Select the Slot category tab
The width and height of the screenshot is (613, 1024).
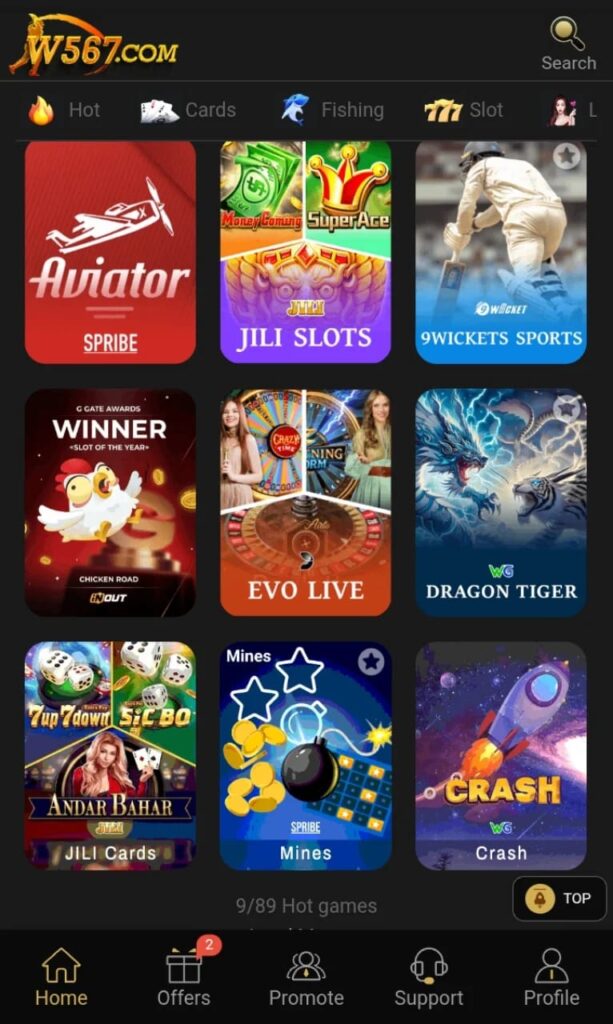463,110
